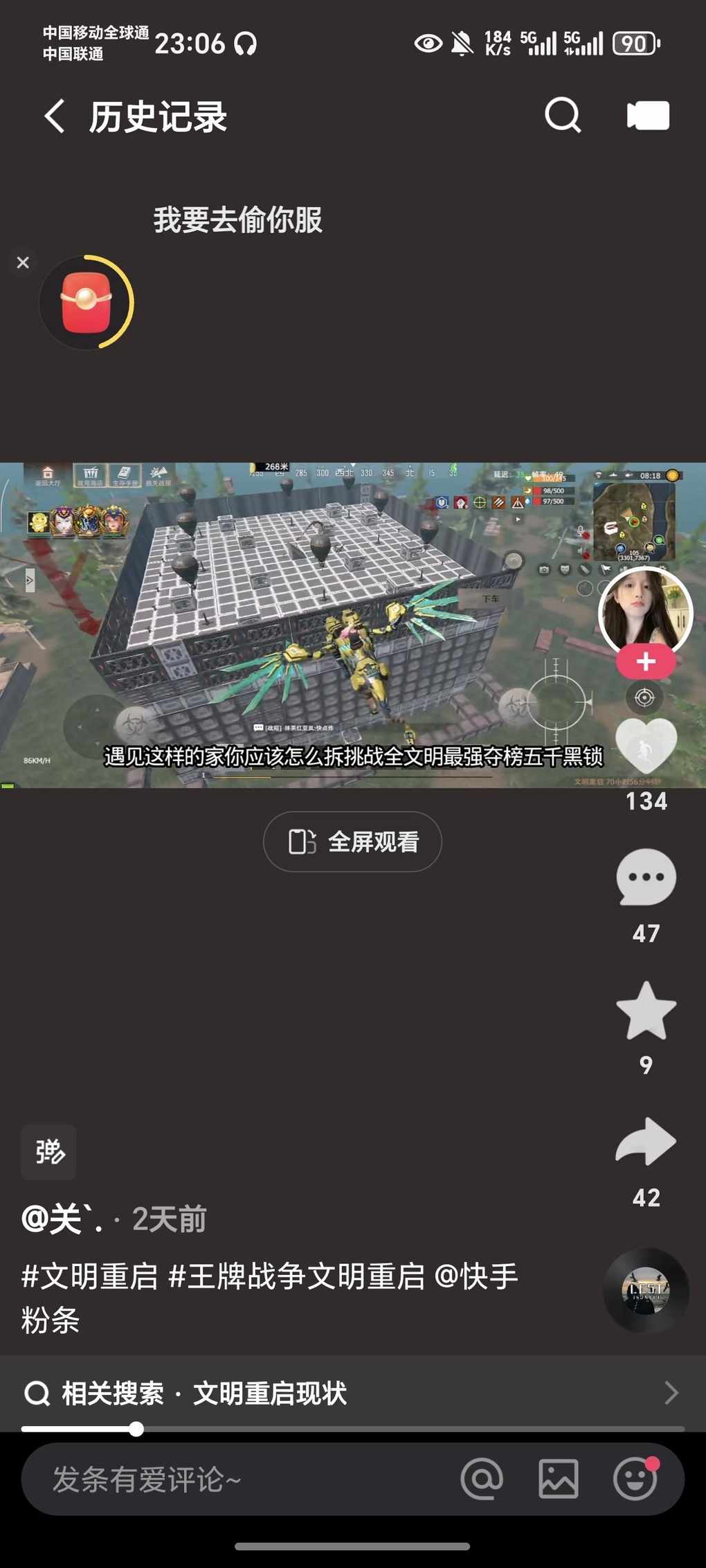The height and width of the screenshot is (1568, 706).
Task: Share this video via the arrow icon
Action: [645, 1143]
